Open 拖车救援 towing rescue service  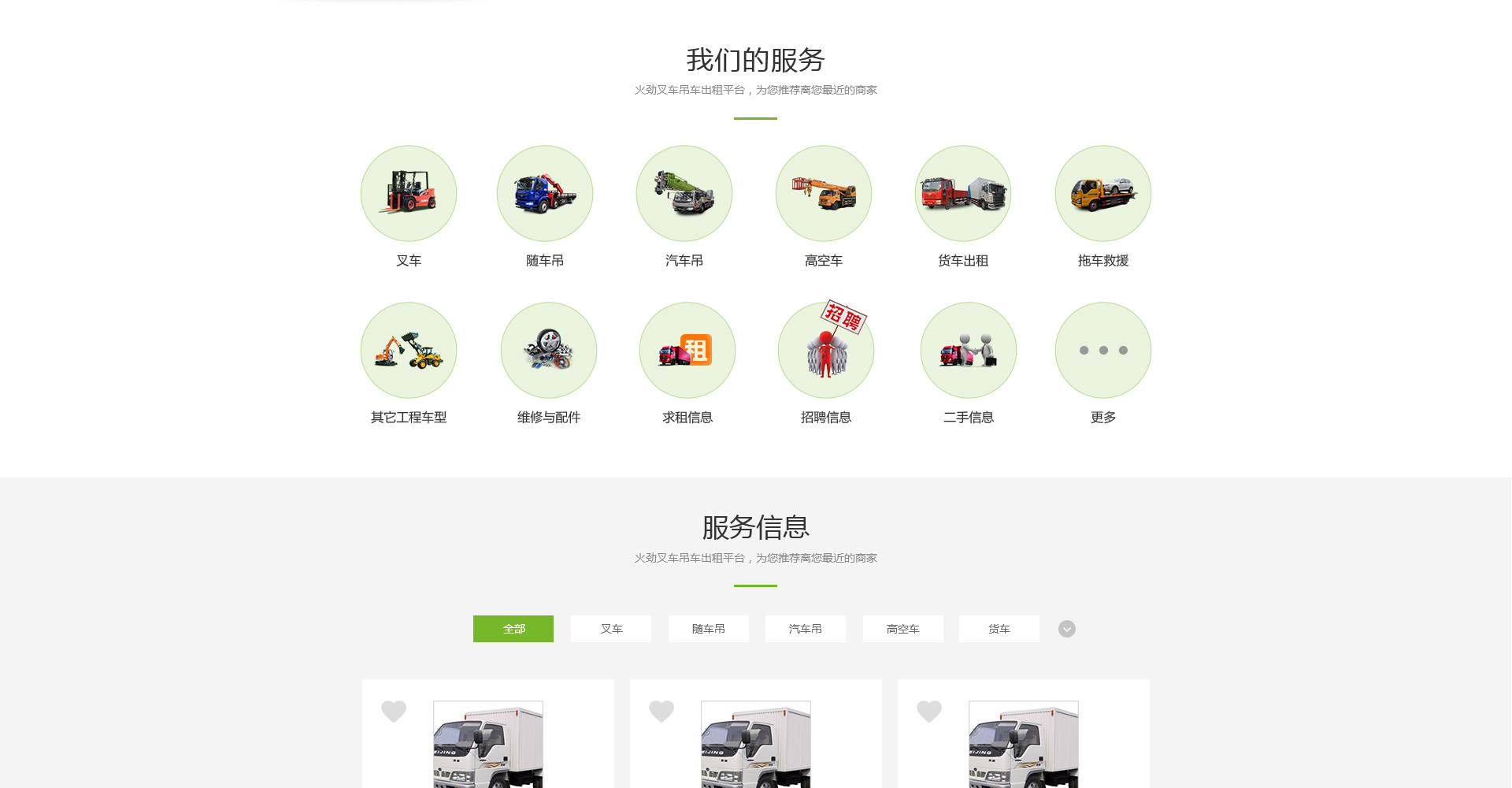coord(1103,194)
